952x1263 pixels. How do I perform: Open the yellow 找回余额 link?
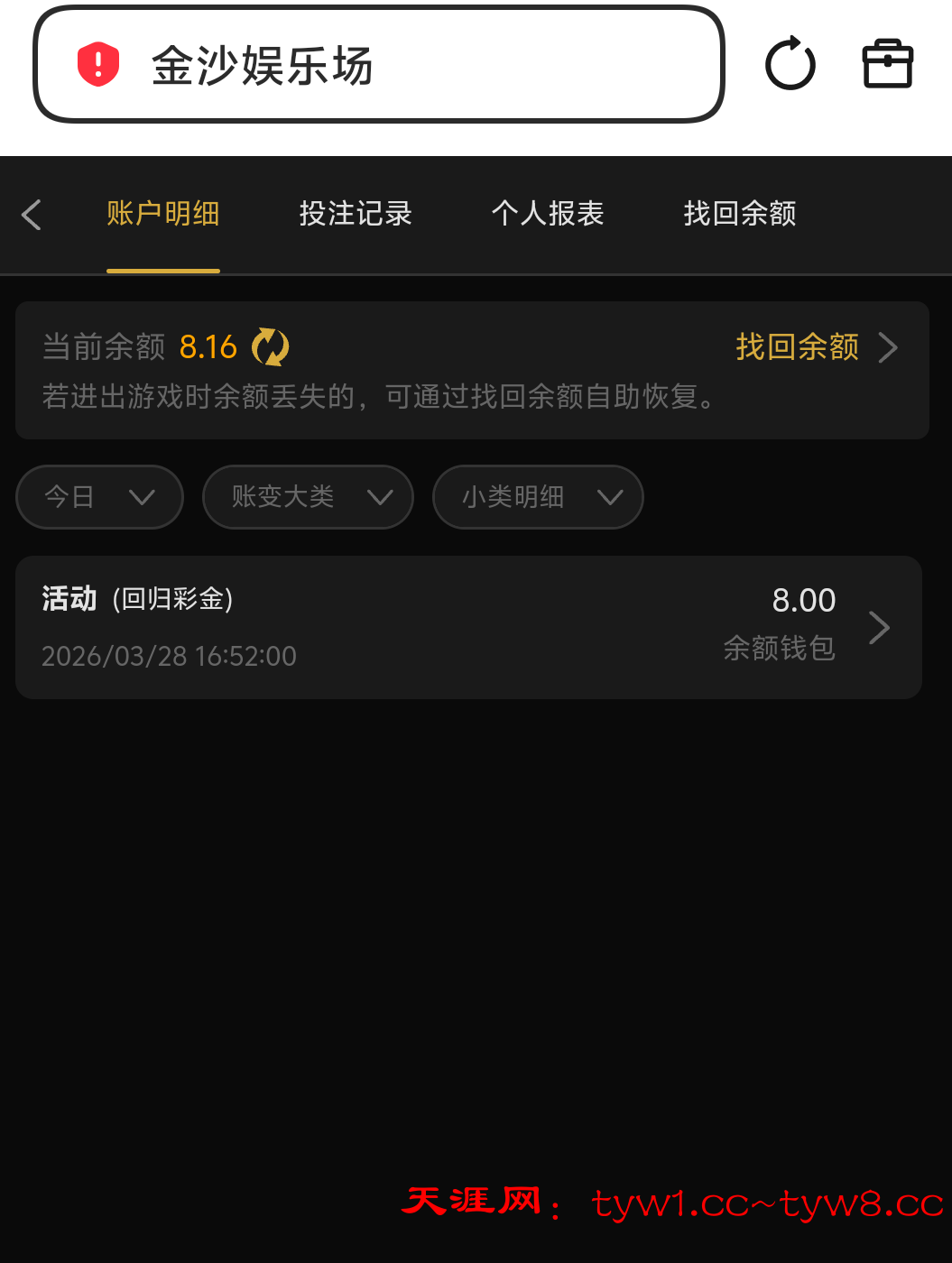(815, 347)
